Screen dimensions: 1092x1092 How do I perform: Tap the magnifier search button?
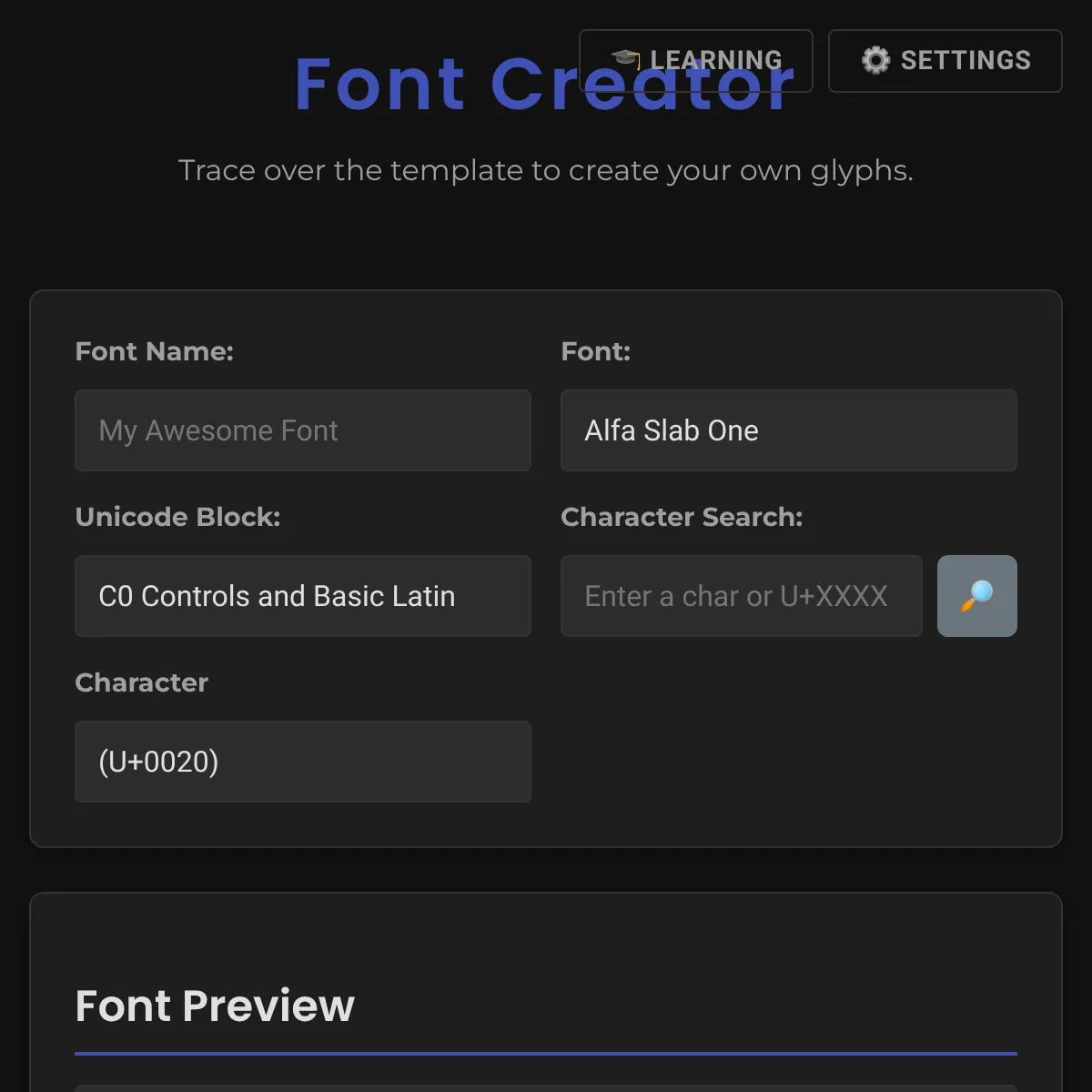point(976,596)
